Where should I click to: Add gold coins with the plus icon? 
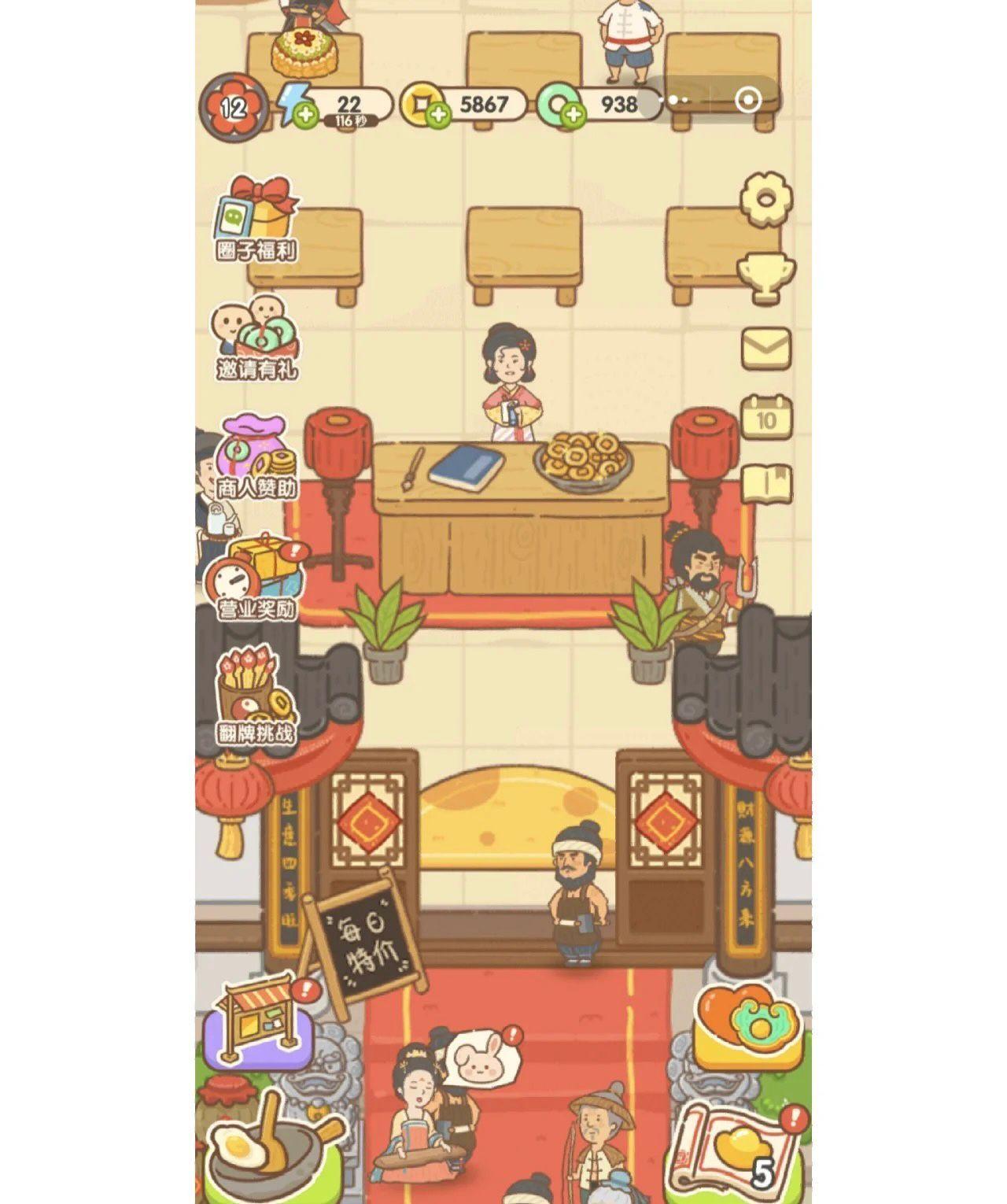(439, 115)
